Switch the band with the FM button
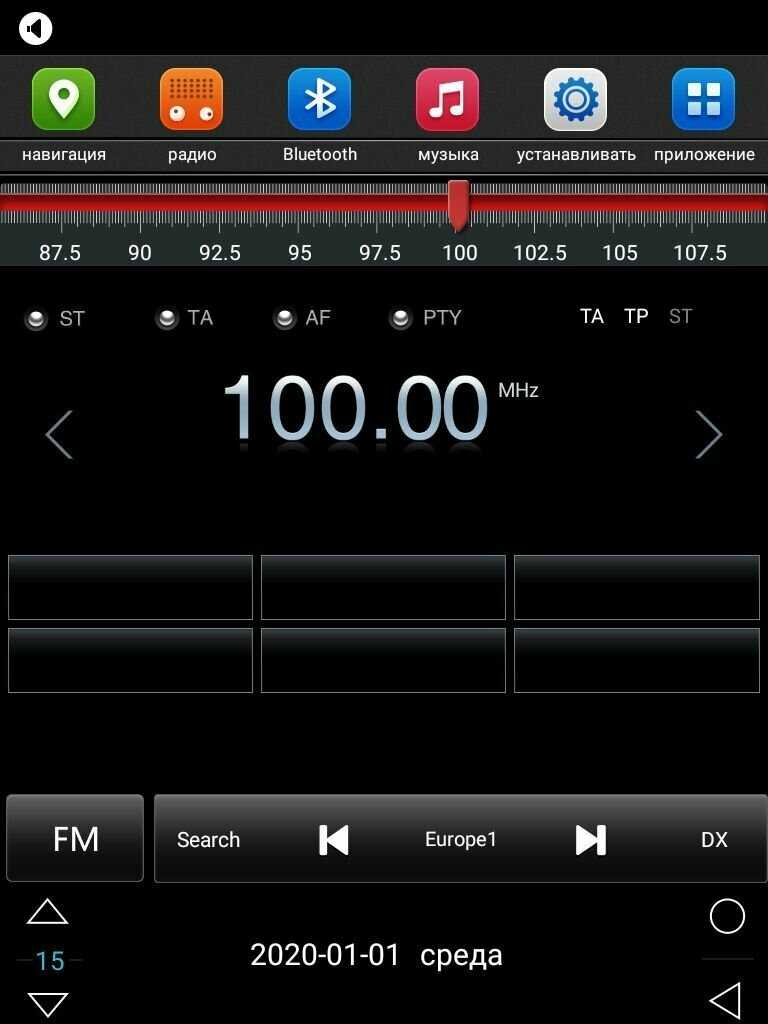768x1024 pixels. [x=75, y=839]
